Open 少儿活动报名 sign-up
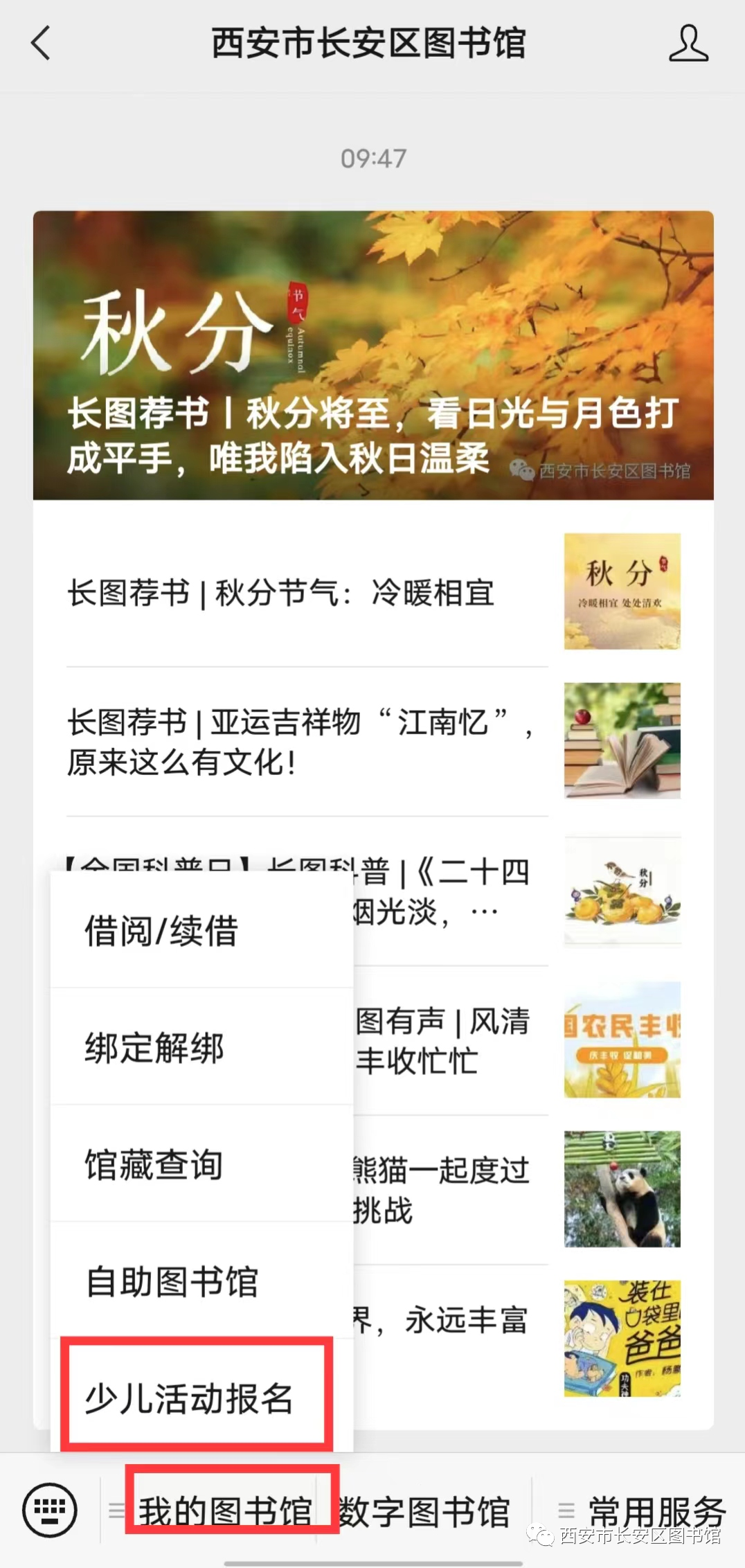Viewport: 745px width, 1568px height. tap(189, 1398)
